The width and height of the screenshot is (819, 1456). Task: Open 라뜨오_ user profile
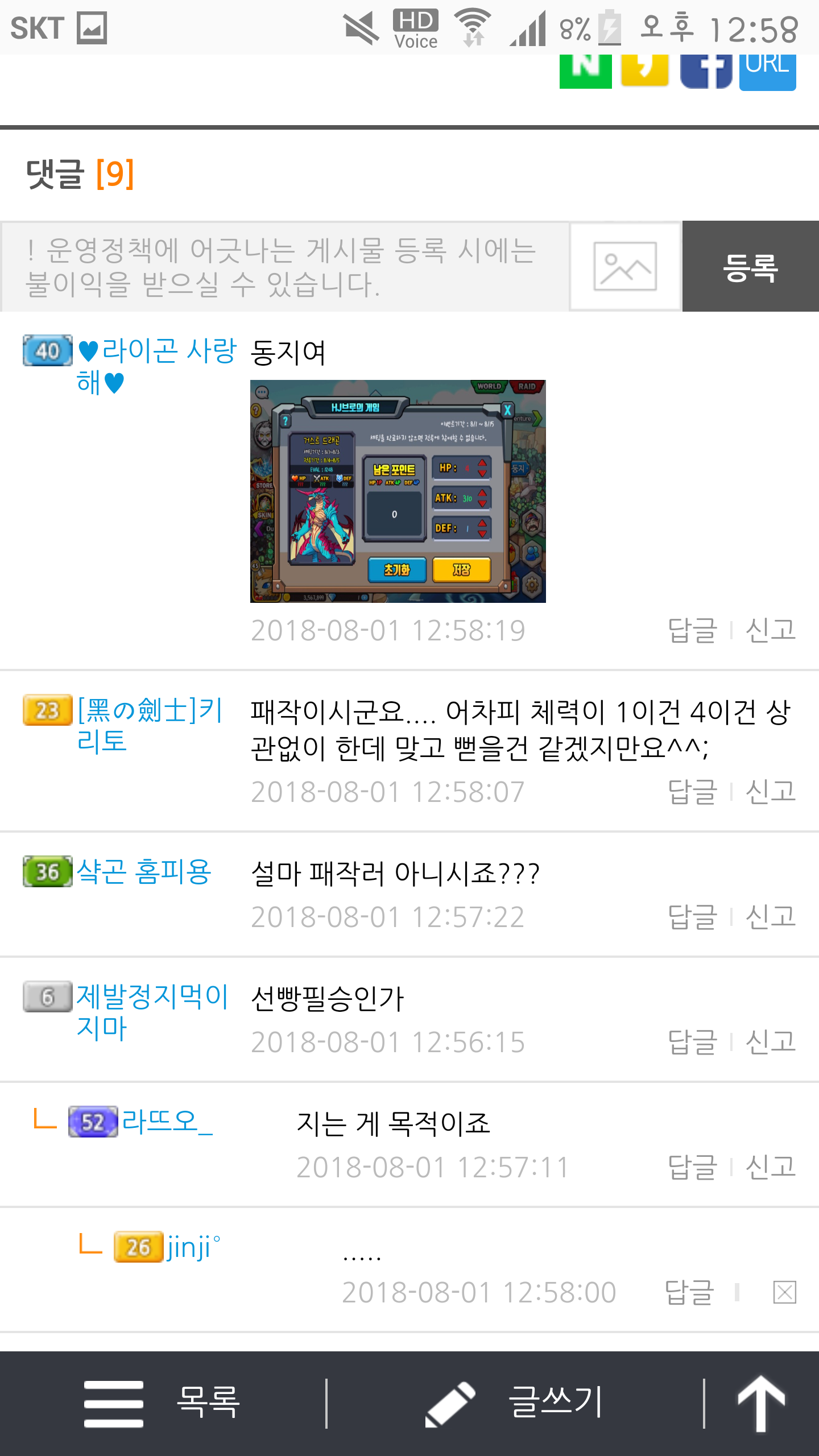(x=168, y=1122)
